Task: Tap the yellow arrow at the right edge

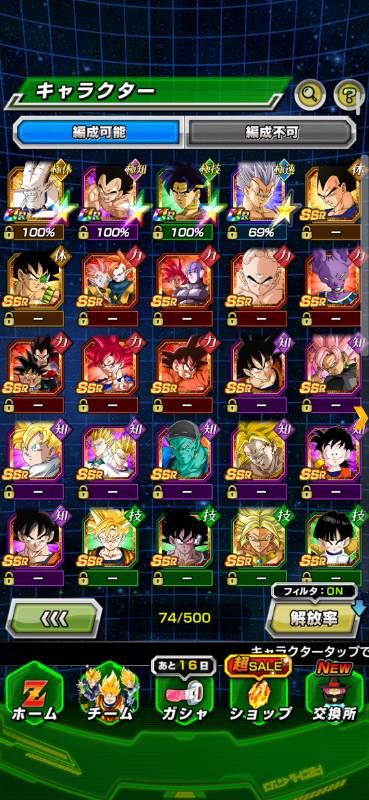Action: point(363,419)
